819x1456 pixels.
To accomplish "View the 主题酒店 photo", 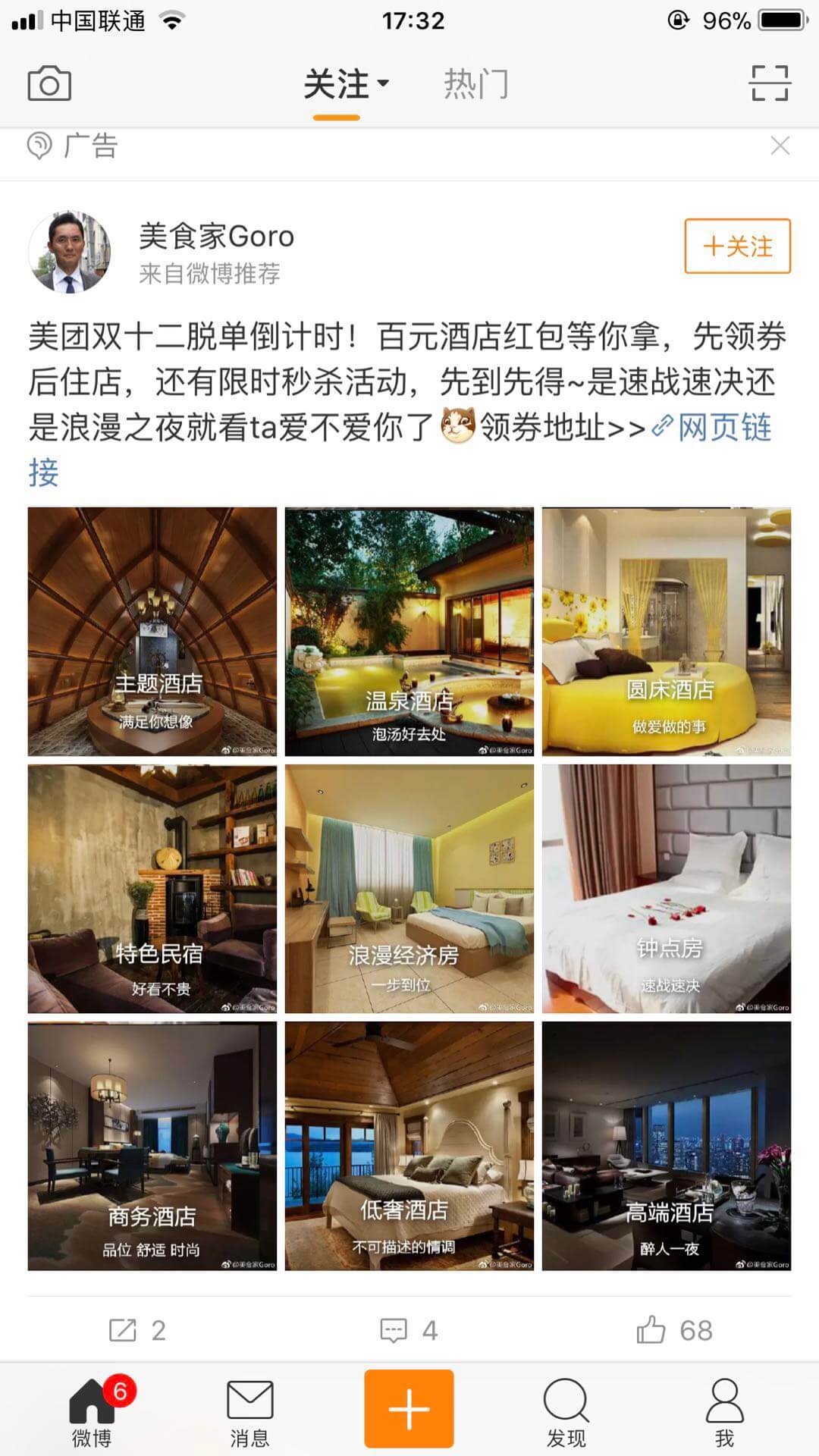I will 152,632.
